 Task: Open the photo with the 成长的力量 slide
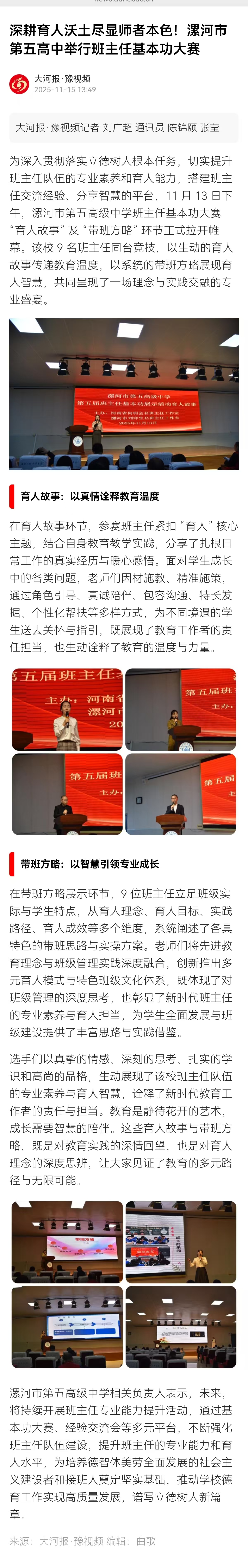click(180, 1242)
